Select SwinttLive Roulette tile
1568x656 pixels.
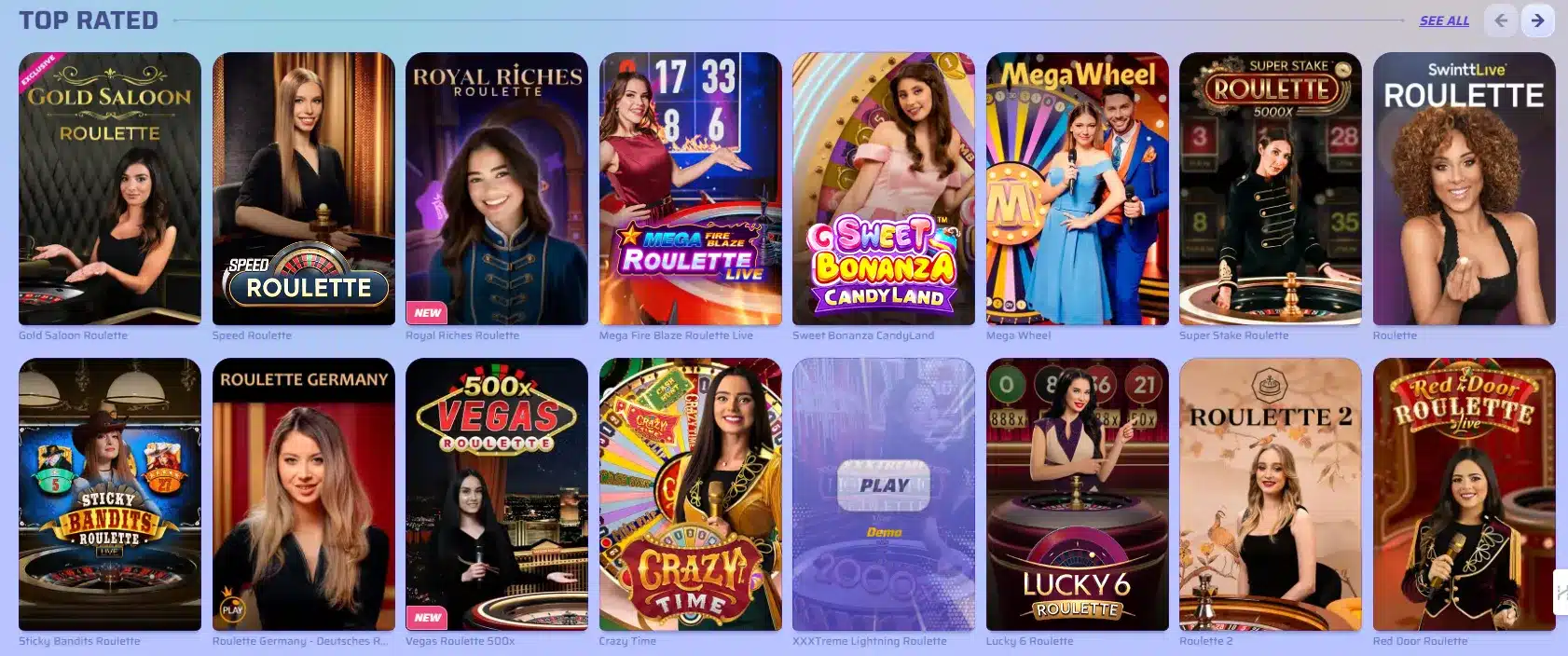coord(1464,188)
